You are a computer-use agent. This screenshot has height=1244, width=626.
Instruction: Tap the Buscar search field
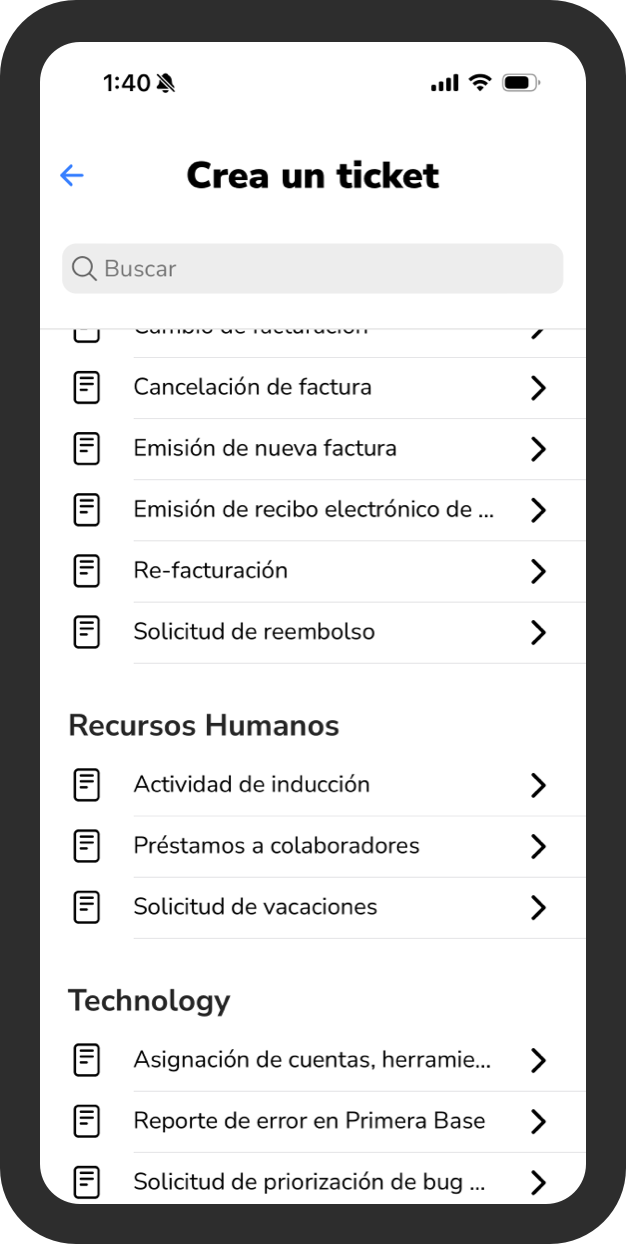pos(313,269)
